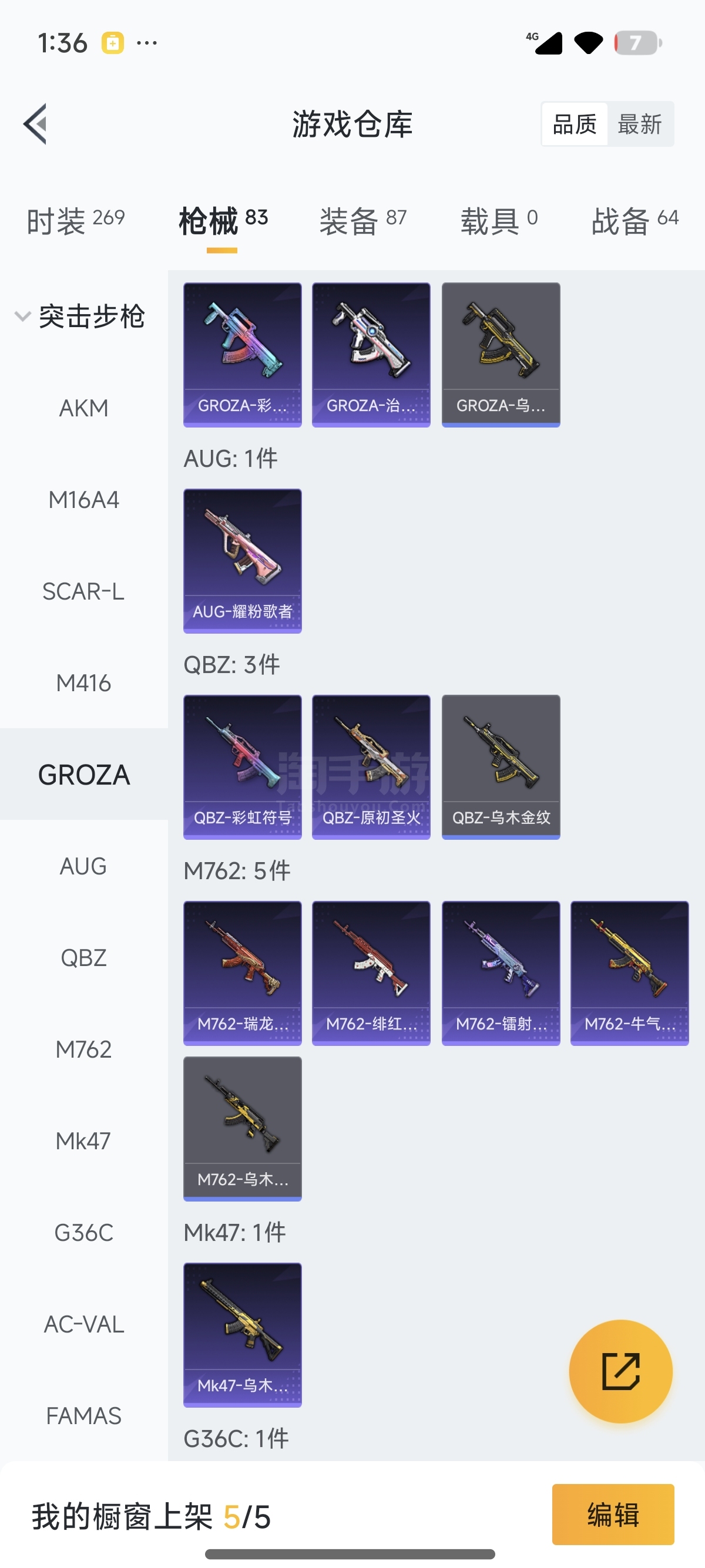Open the QBZ-原初圣火 skin tile
This screenshot has width=705, height=1568.
pyautogui.click(x=371, y=767)
